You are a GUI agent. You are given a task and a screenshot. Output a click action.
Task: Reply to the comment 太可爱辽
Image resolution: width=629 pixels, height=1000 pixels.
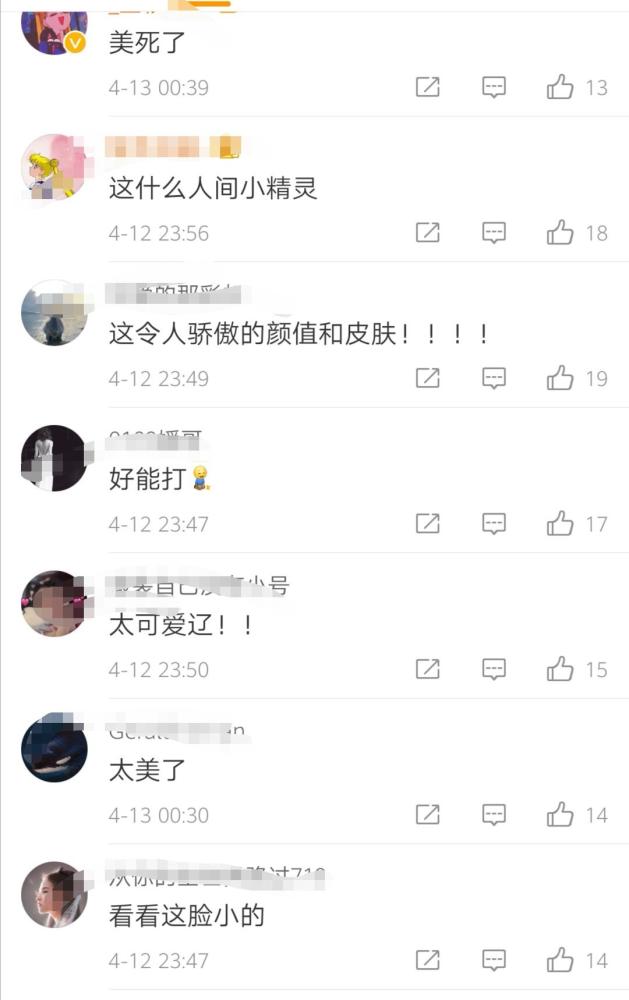(x=494, y=669)
